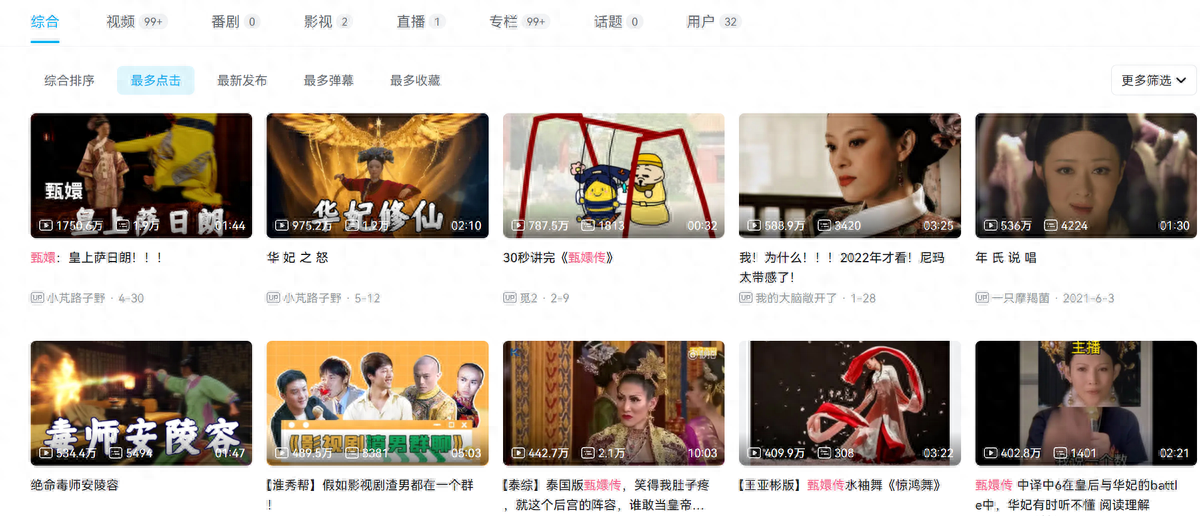This screenshot has height=516, width=1200.
Task: Open the 影视 tab
Action: tap(318, 21)
